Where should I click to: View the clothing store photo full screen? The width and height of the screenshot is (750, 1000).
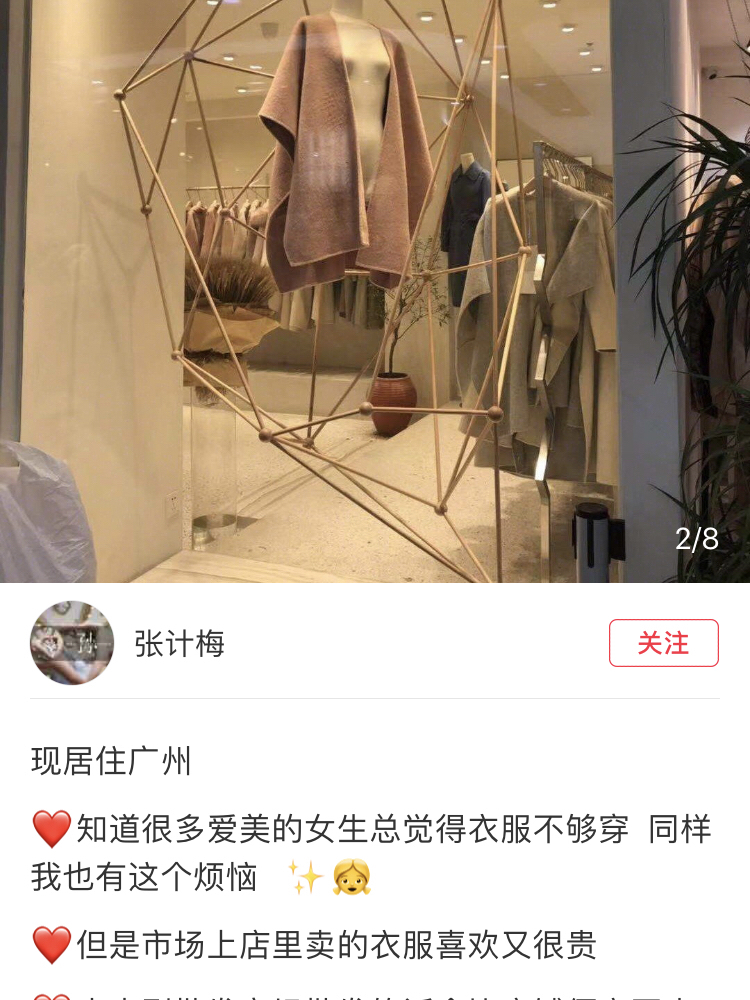tap(375, 290)
